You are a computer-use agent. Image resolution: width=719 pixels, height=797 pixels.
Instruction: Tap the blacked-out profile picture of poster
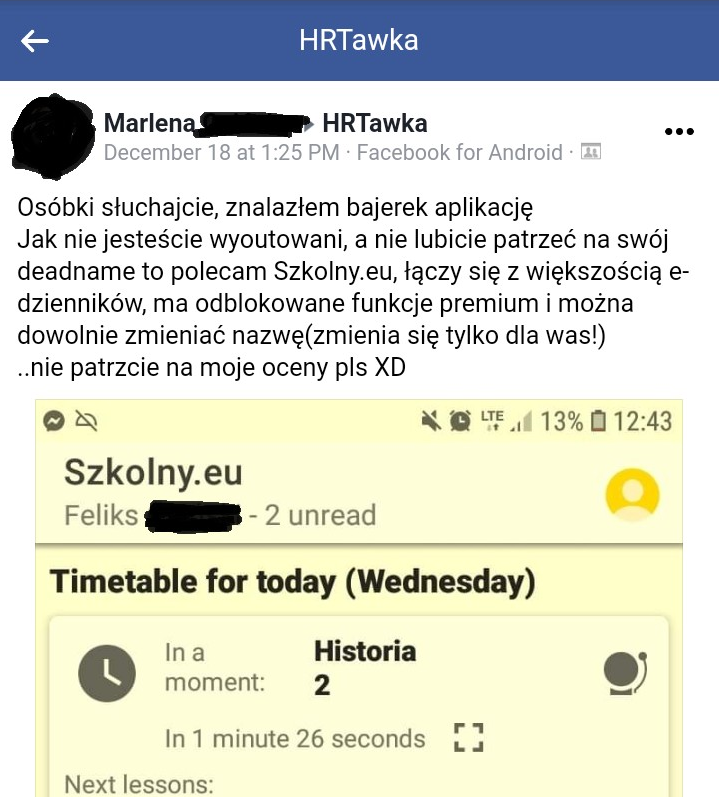(x=53, y=136)
